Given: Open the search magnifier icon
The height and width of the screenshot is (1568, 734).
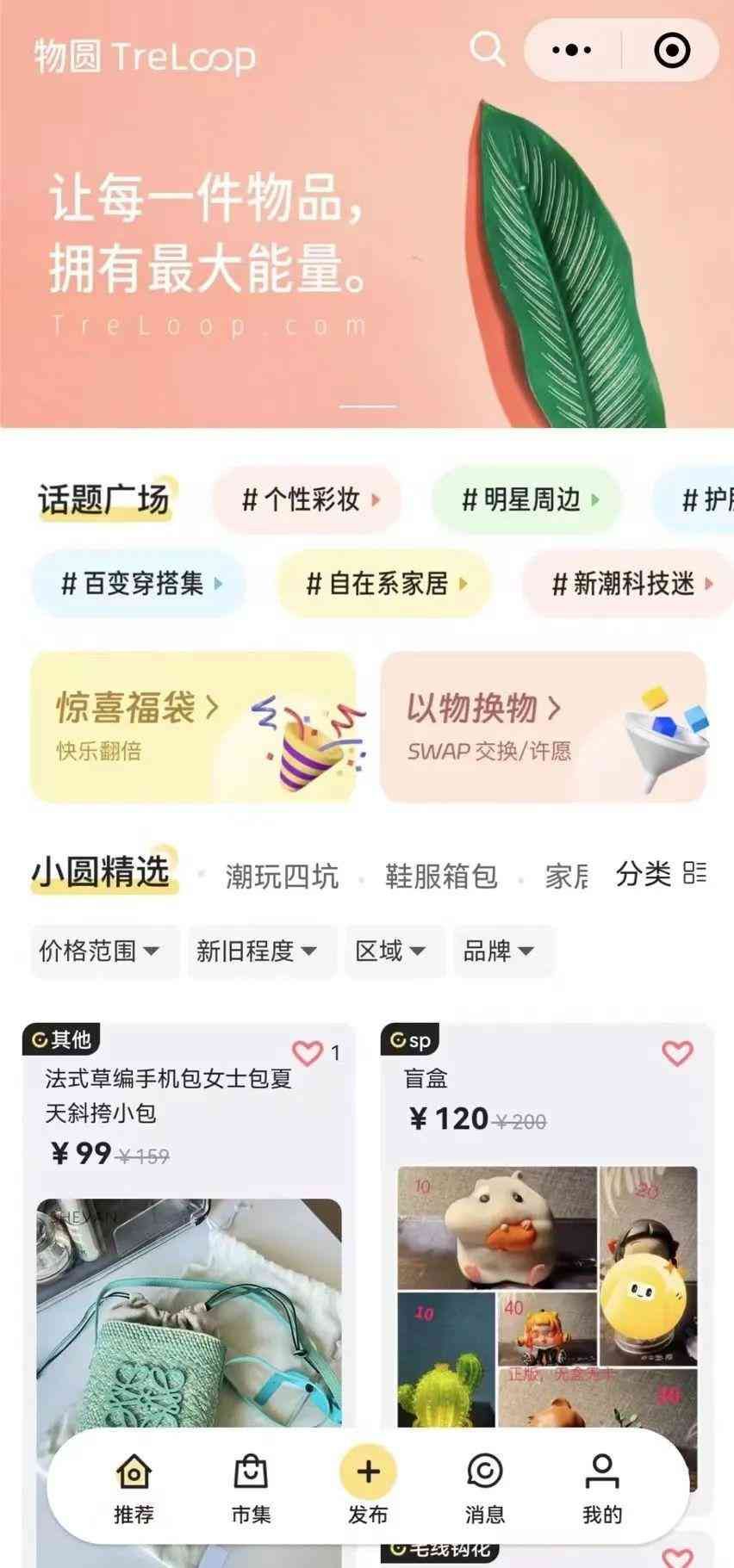Looking at the screenshot, I should [487, 49].
